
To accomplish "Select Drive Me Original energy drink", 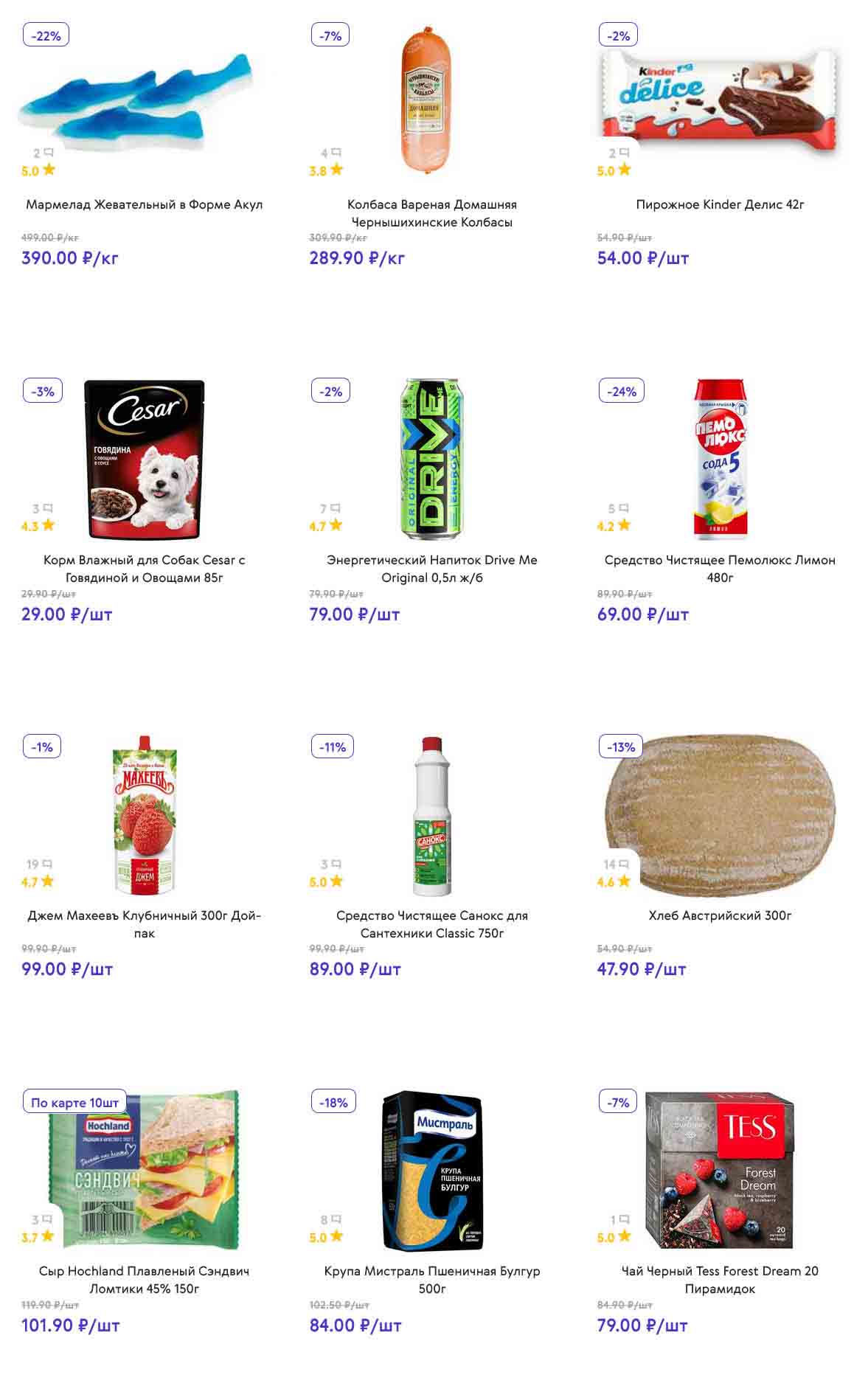I will [x=431, y=568].
